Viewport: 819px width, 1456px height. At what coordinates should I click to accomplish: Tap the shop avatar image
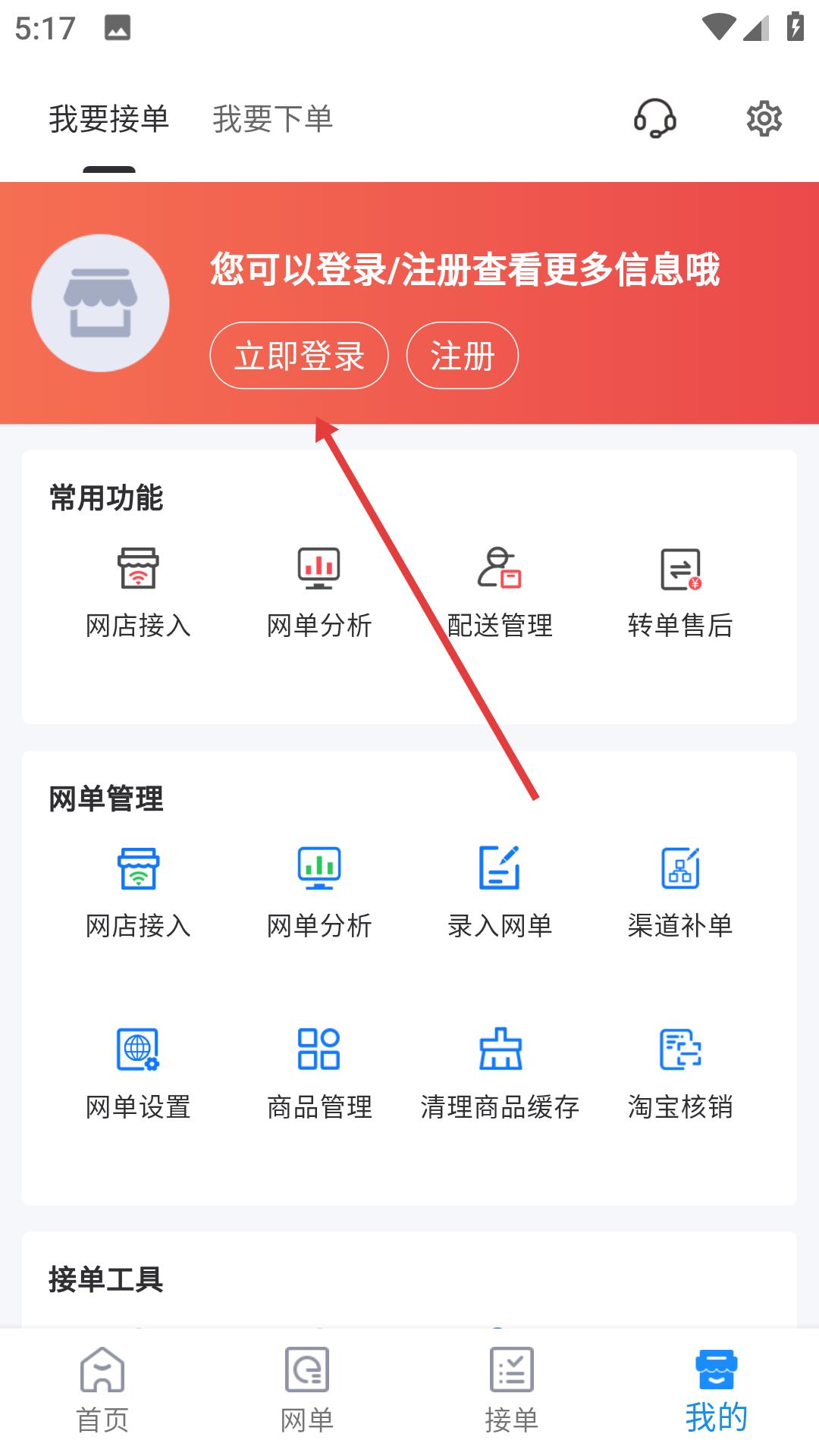[x=100, y=303]
